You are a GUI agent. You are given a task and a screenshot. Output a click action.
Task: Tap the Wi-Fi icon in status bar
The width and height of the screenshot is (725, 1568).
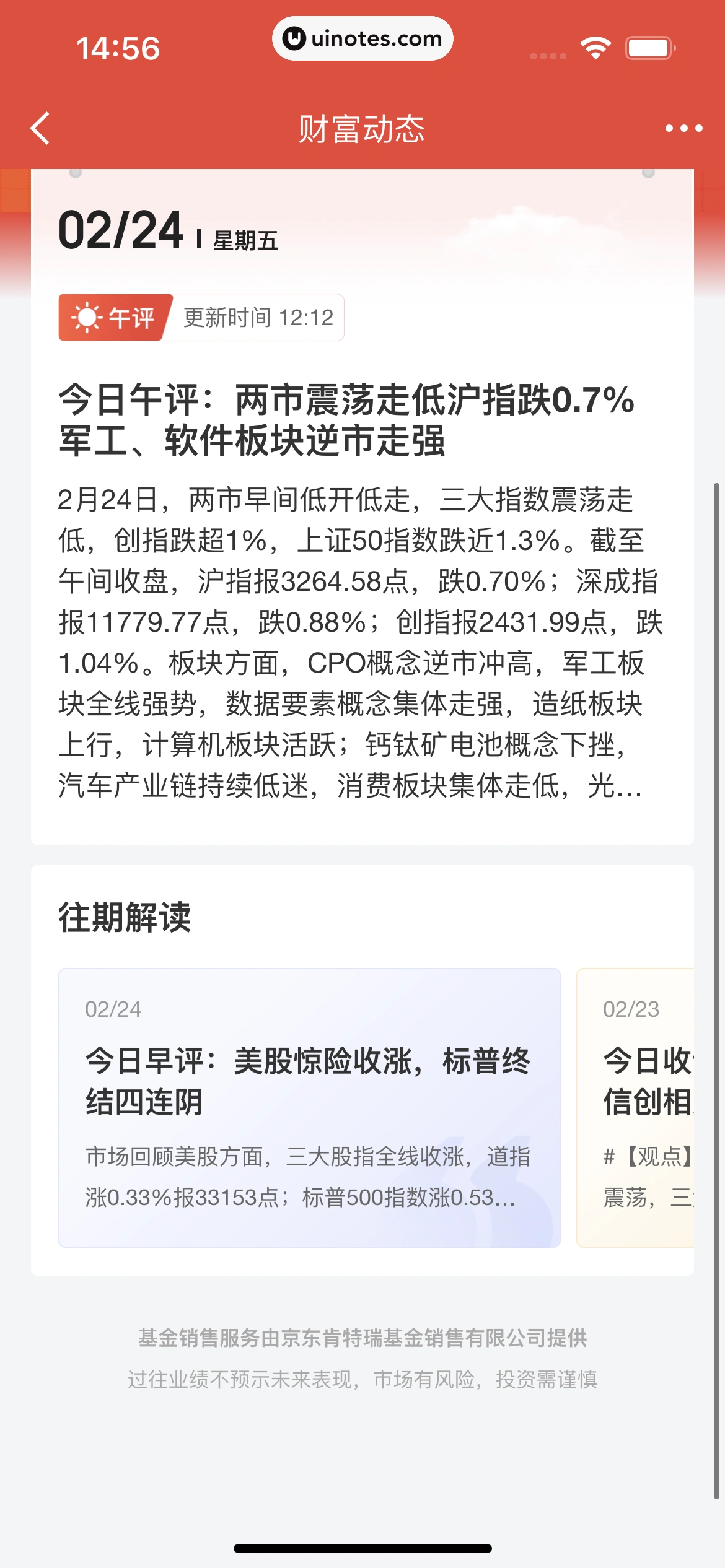coord(596,46)
